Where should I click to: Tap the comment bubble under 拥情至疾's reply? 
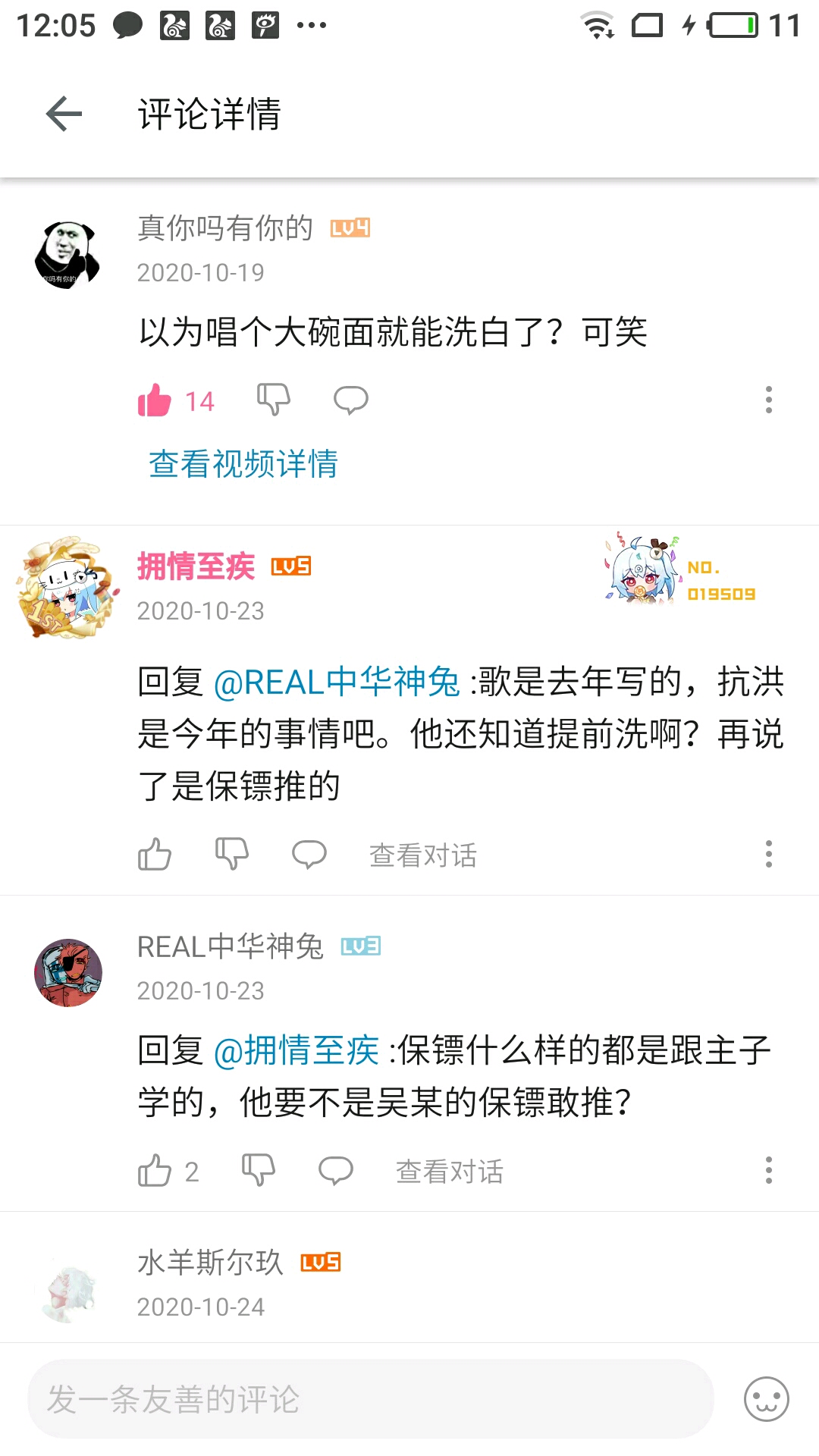[309, 854]
